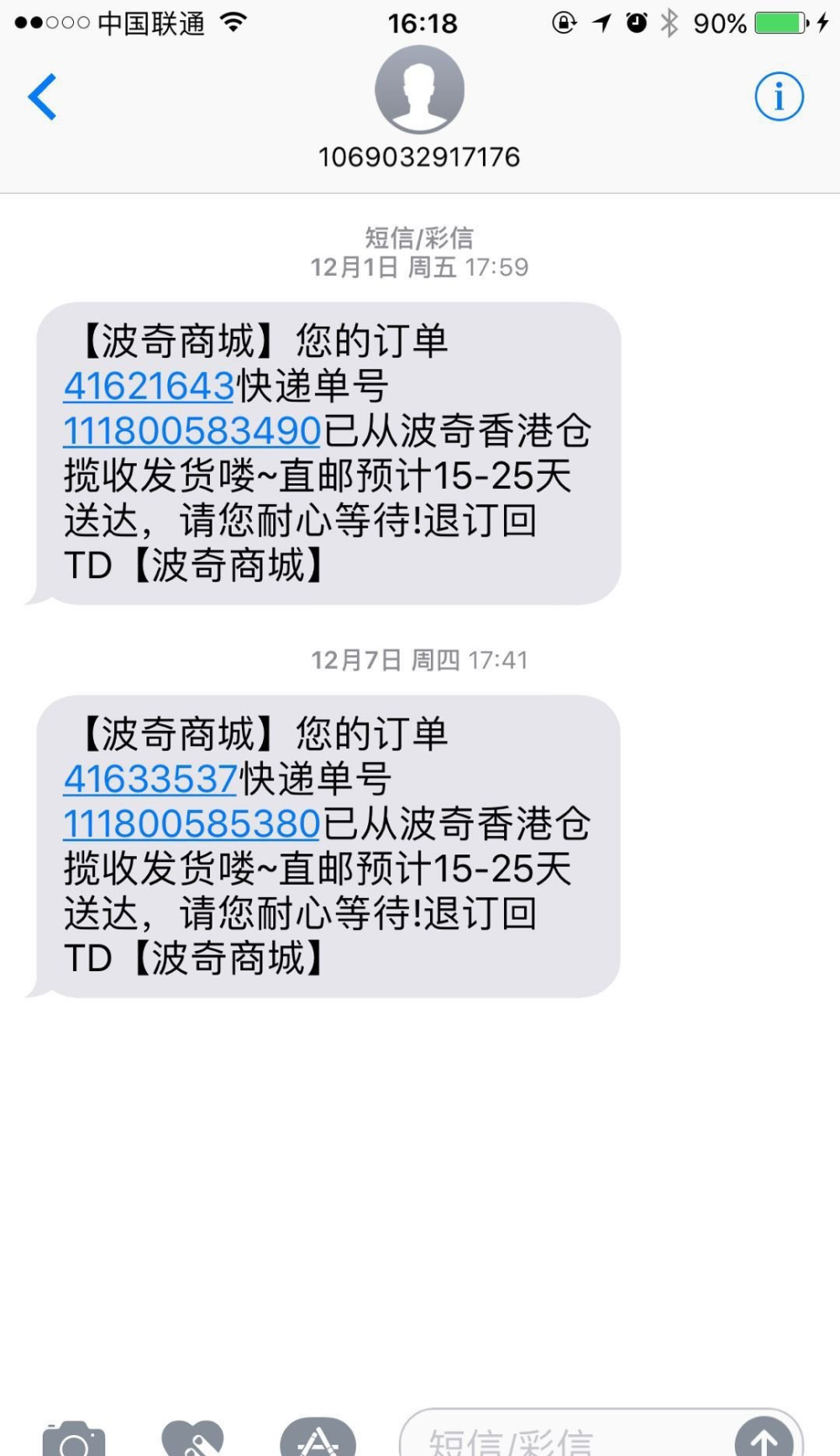The height and width of the screenshot is (1456, 840).
Task: Open the camera to attach photo
Action: click(74, 1438)
